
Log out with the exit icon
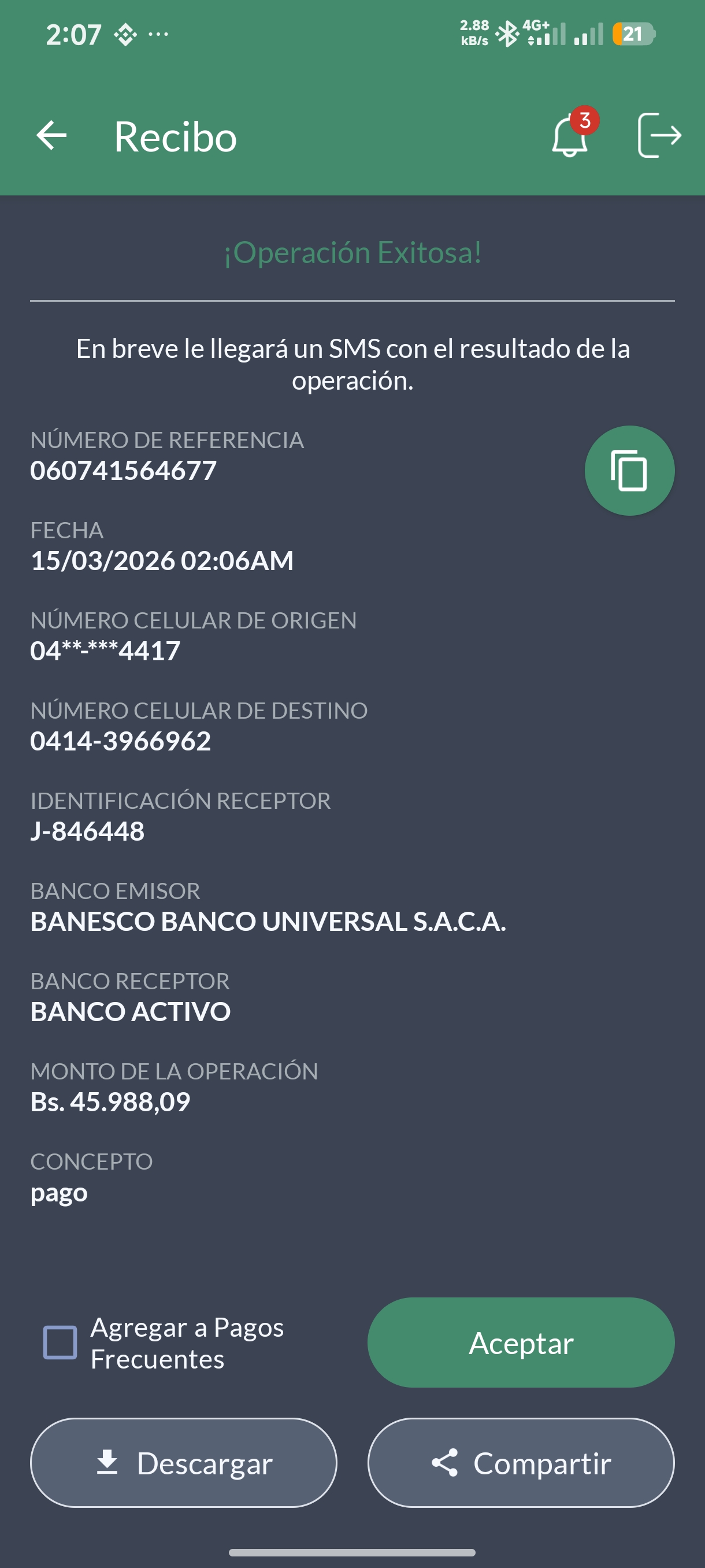[659, 135]
